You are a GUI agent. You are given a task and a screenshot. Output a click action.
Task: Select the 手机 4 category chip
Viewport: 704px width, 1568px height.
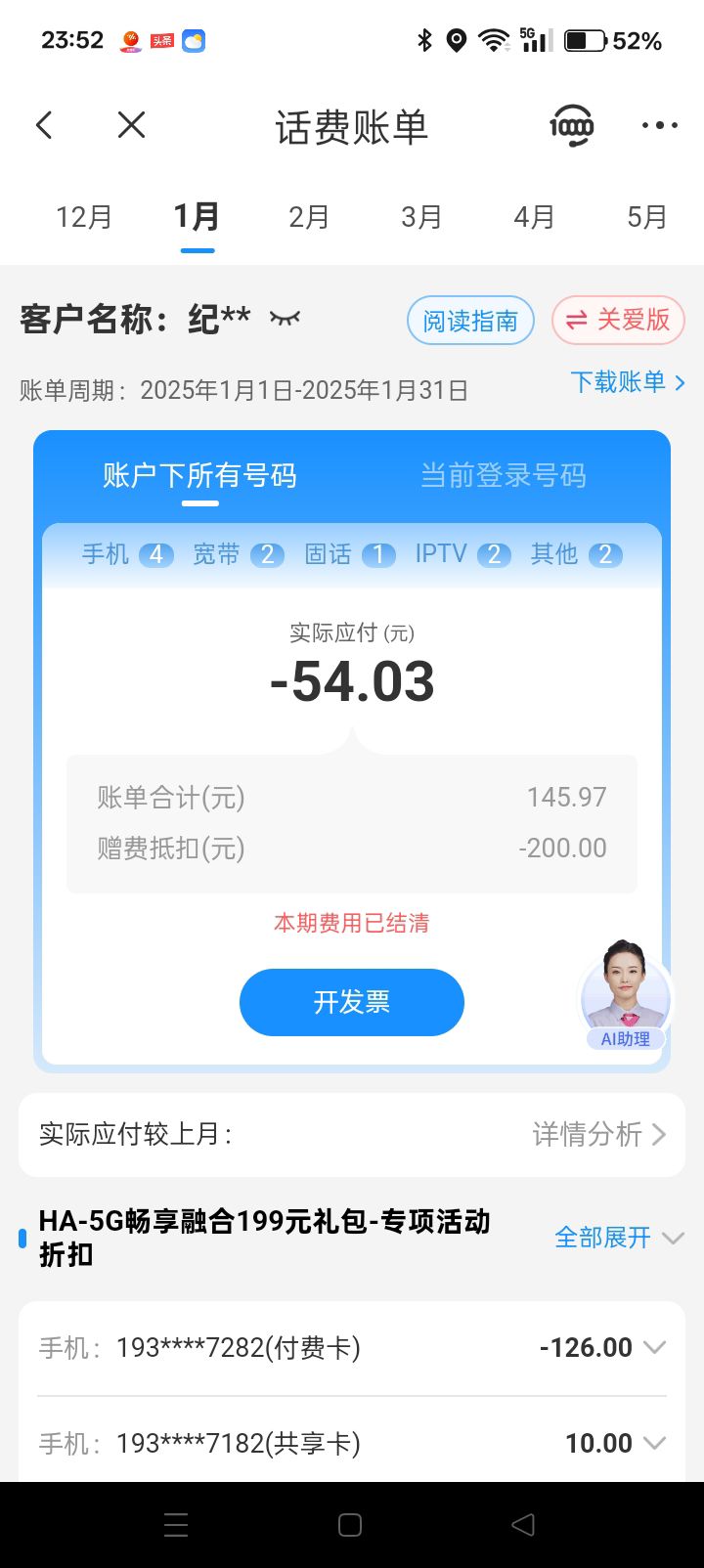click(x=127, y=554)
